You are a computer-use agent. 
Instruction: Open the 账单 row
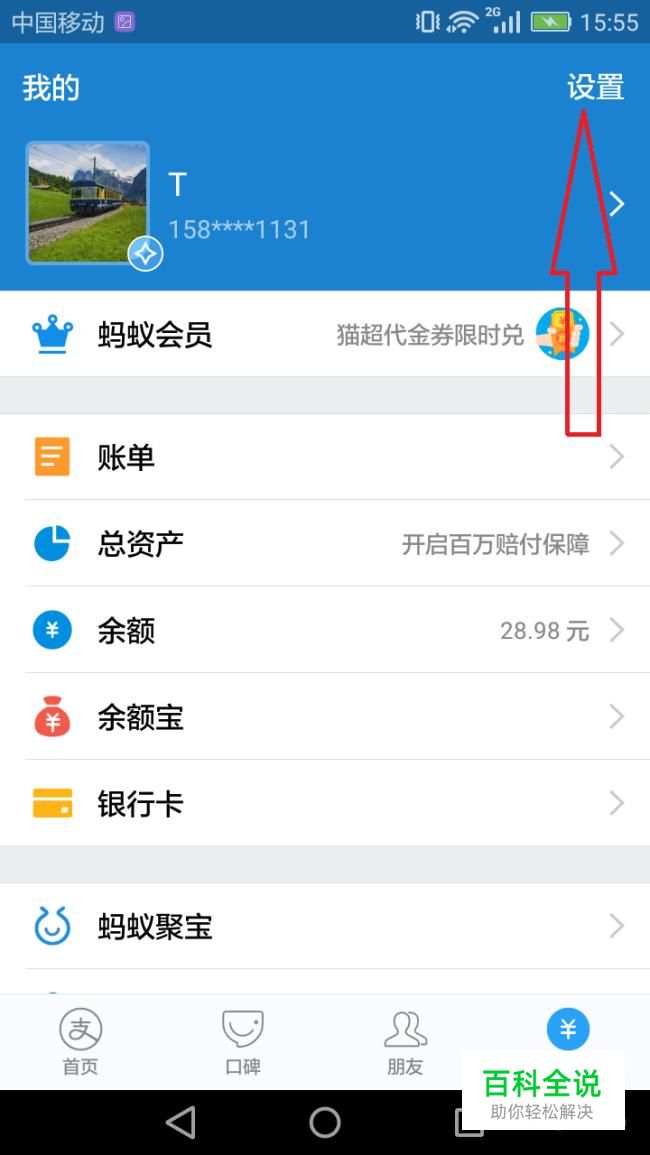[x=324, y=458]
